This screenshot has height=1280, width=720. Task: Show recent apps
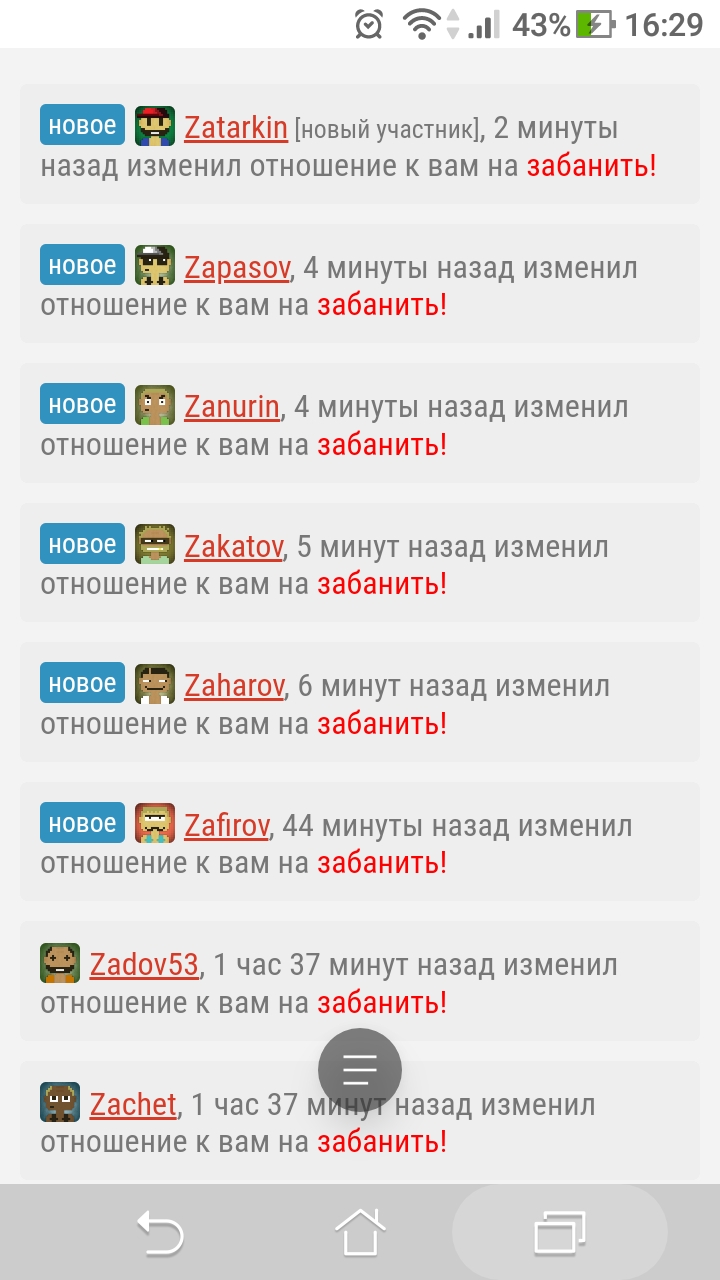559,1232
